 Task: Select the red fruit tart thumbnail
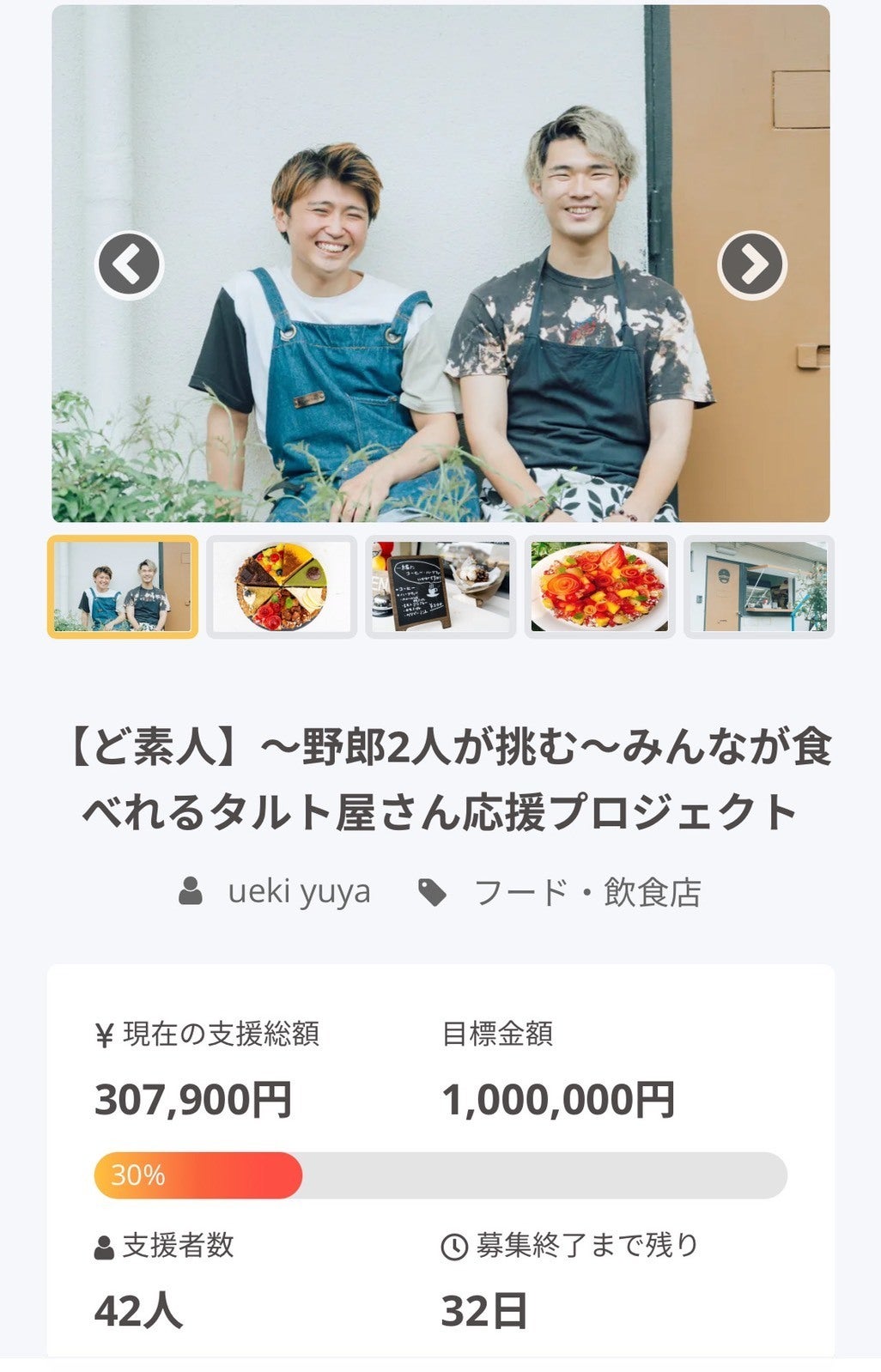coord(599,587)
